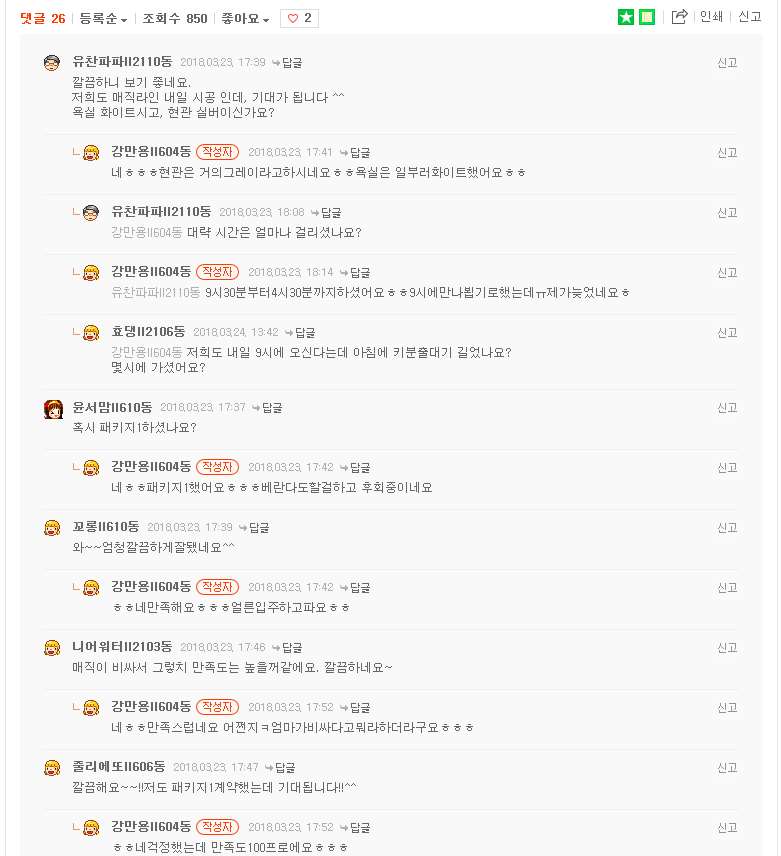The height and width of the screenshot is (856, 781).
Task: Report 니어워터II2103동's comment
Action: (727, 648)
